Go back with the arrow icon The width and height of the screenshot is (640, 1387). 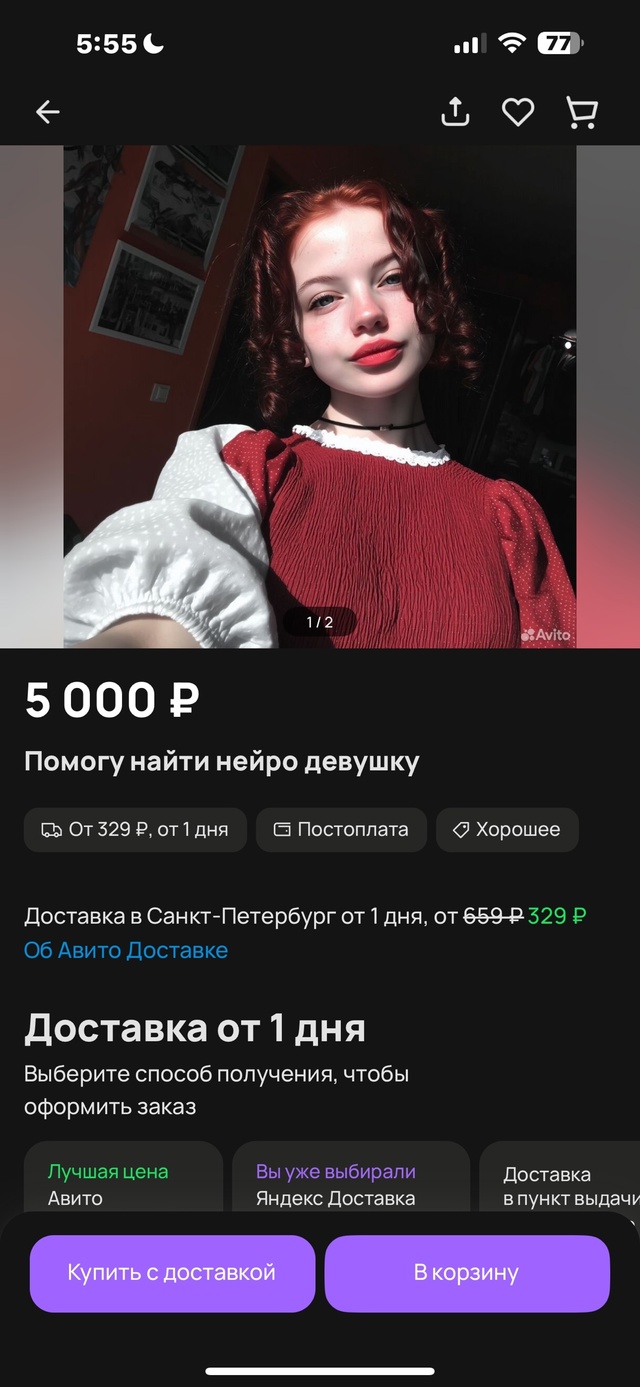coord(48,112)
